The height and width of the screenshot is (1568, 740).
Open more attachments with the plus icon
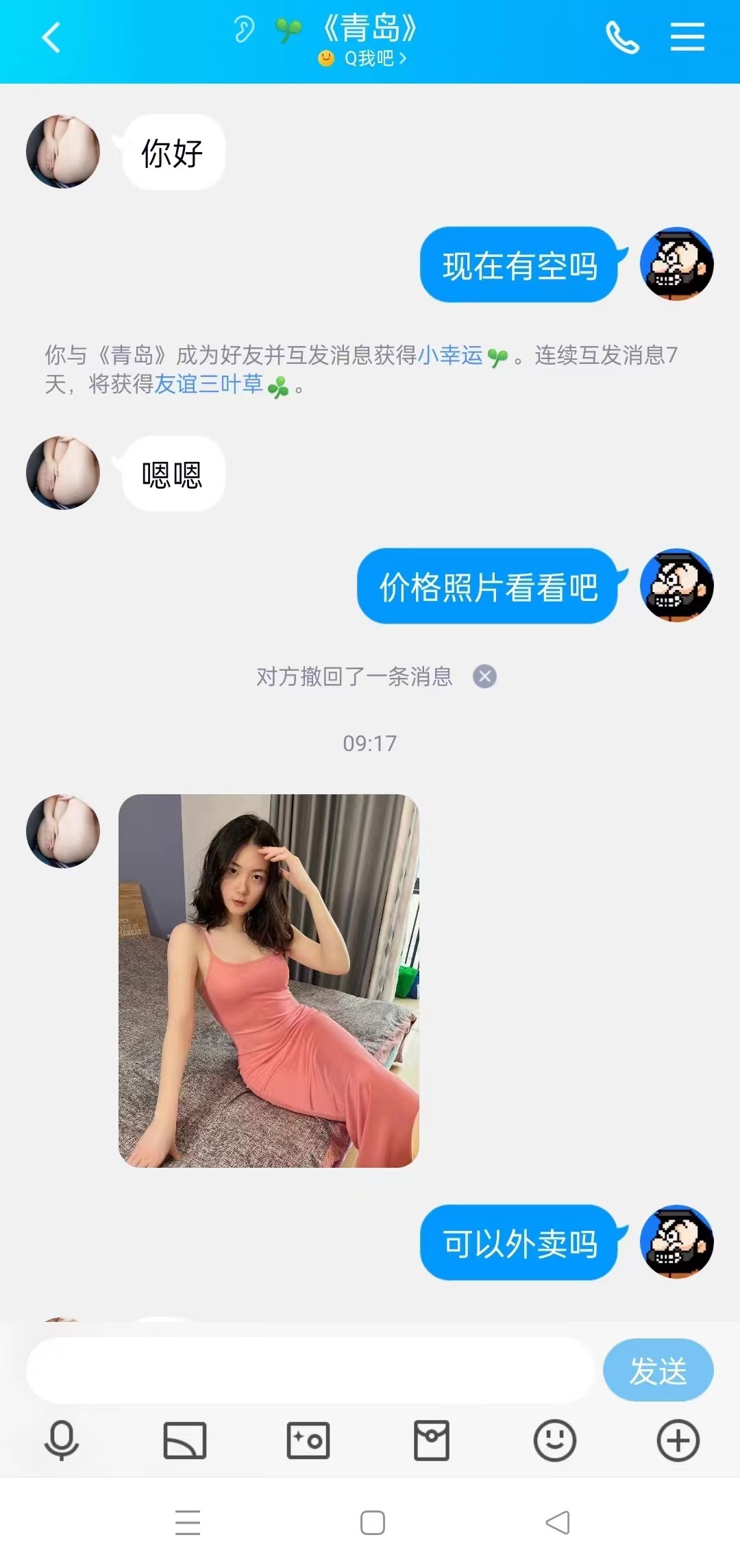pyautogui.click(x=678, y=1441)
